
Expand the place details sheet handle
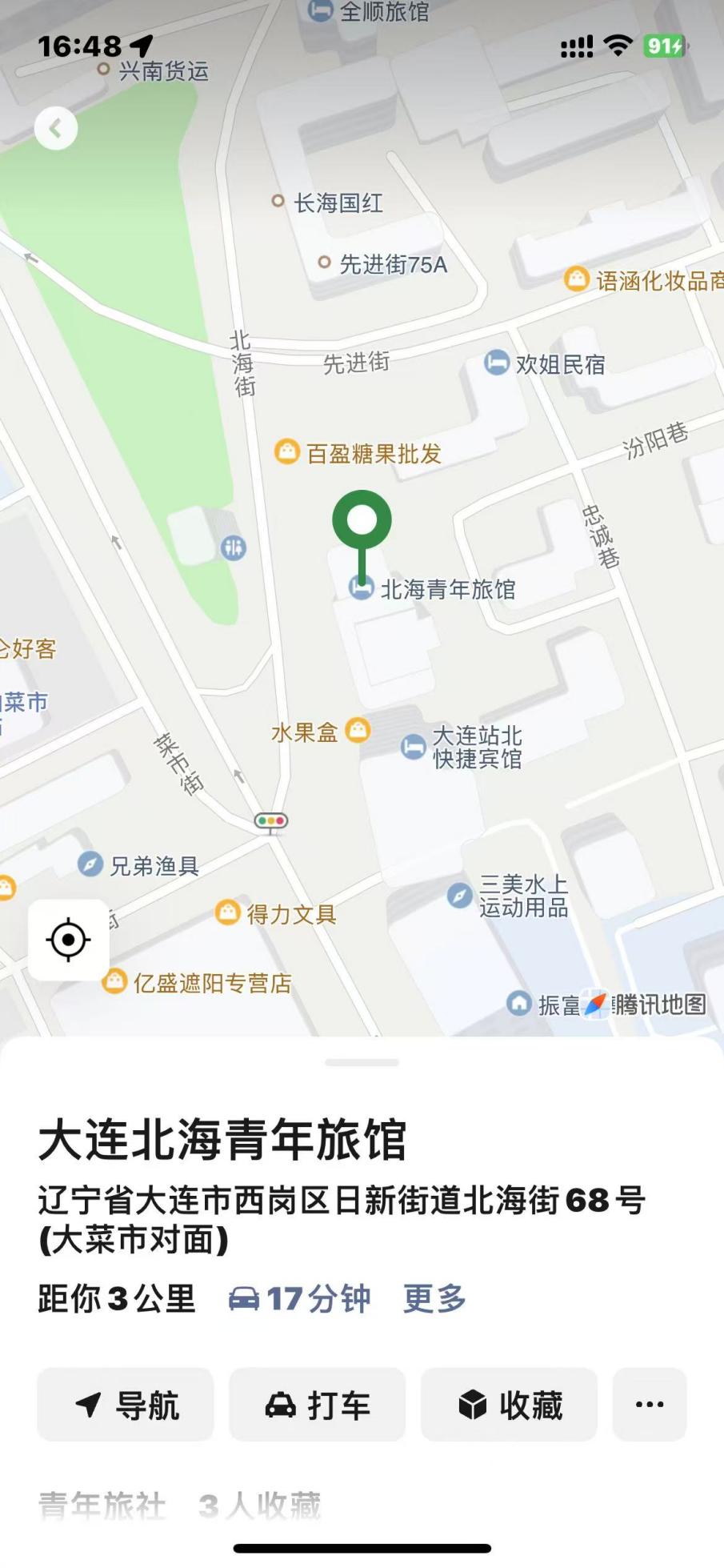coord(362,1063)
